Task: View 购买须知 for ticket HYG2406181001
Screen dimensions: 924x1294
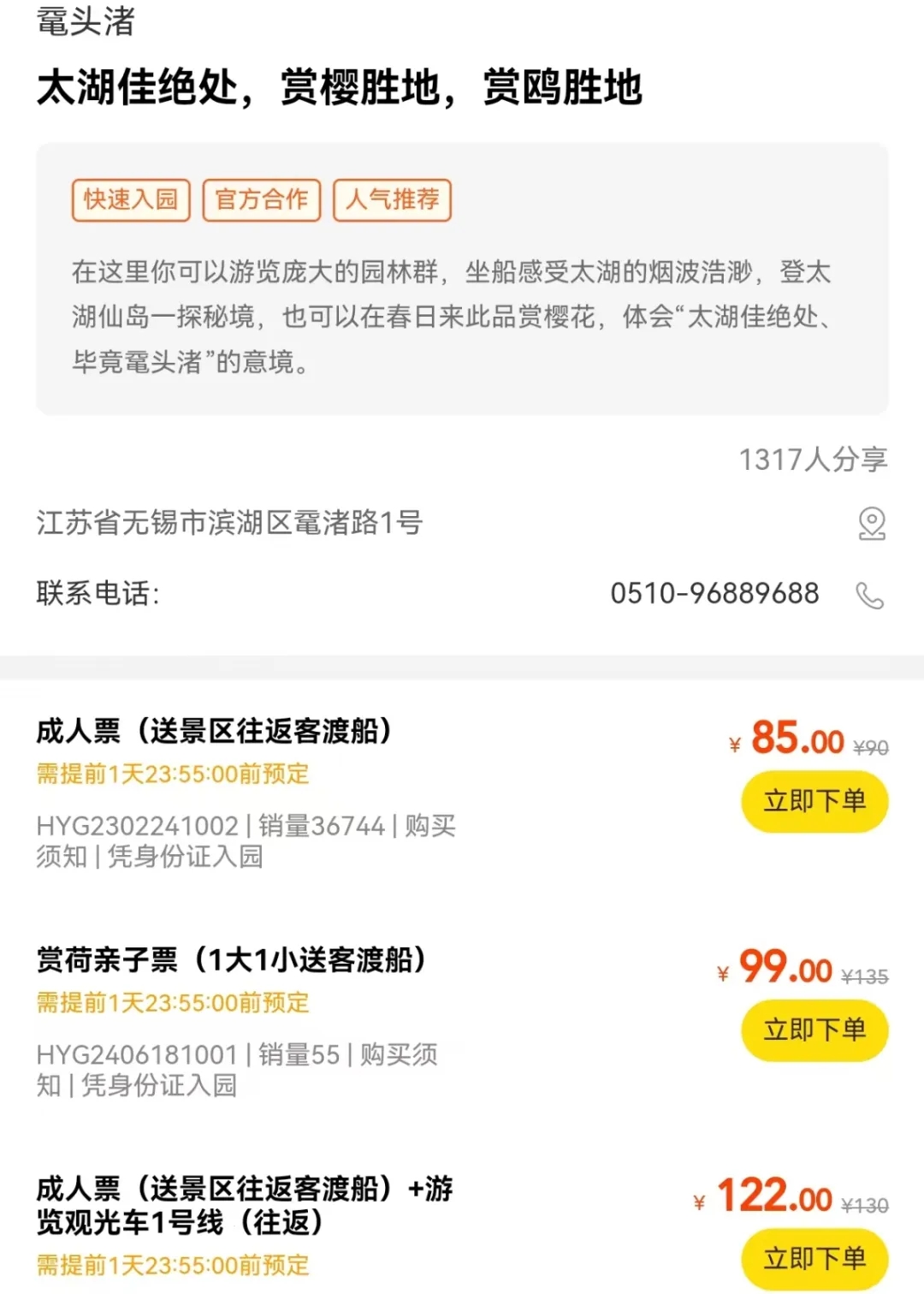Action: pyautogui.click(x=398, y=1055)
